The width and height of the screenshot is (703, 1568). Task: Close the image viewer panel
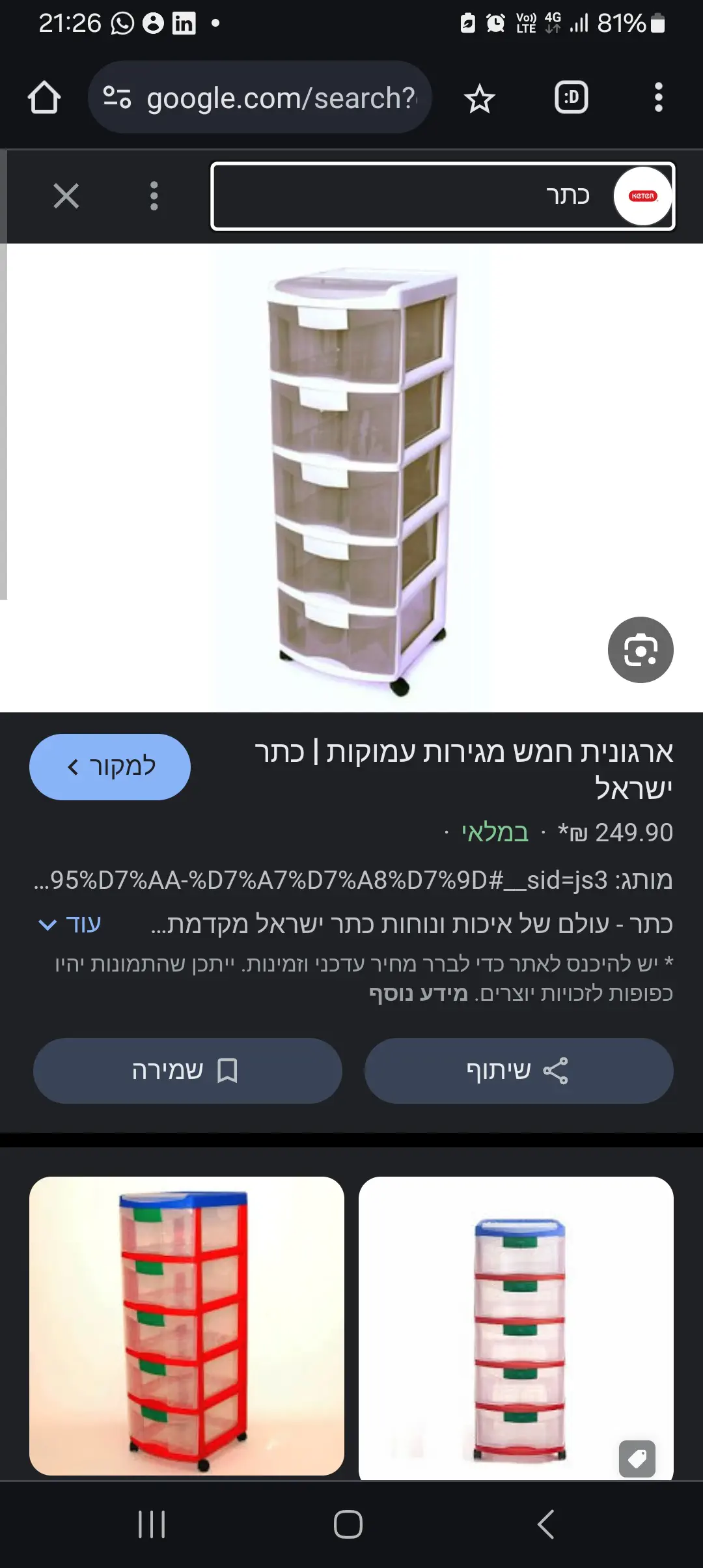[66, 196]
